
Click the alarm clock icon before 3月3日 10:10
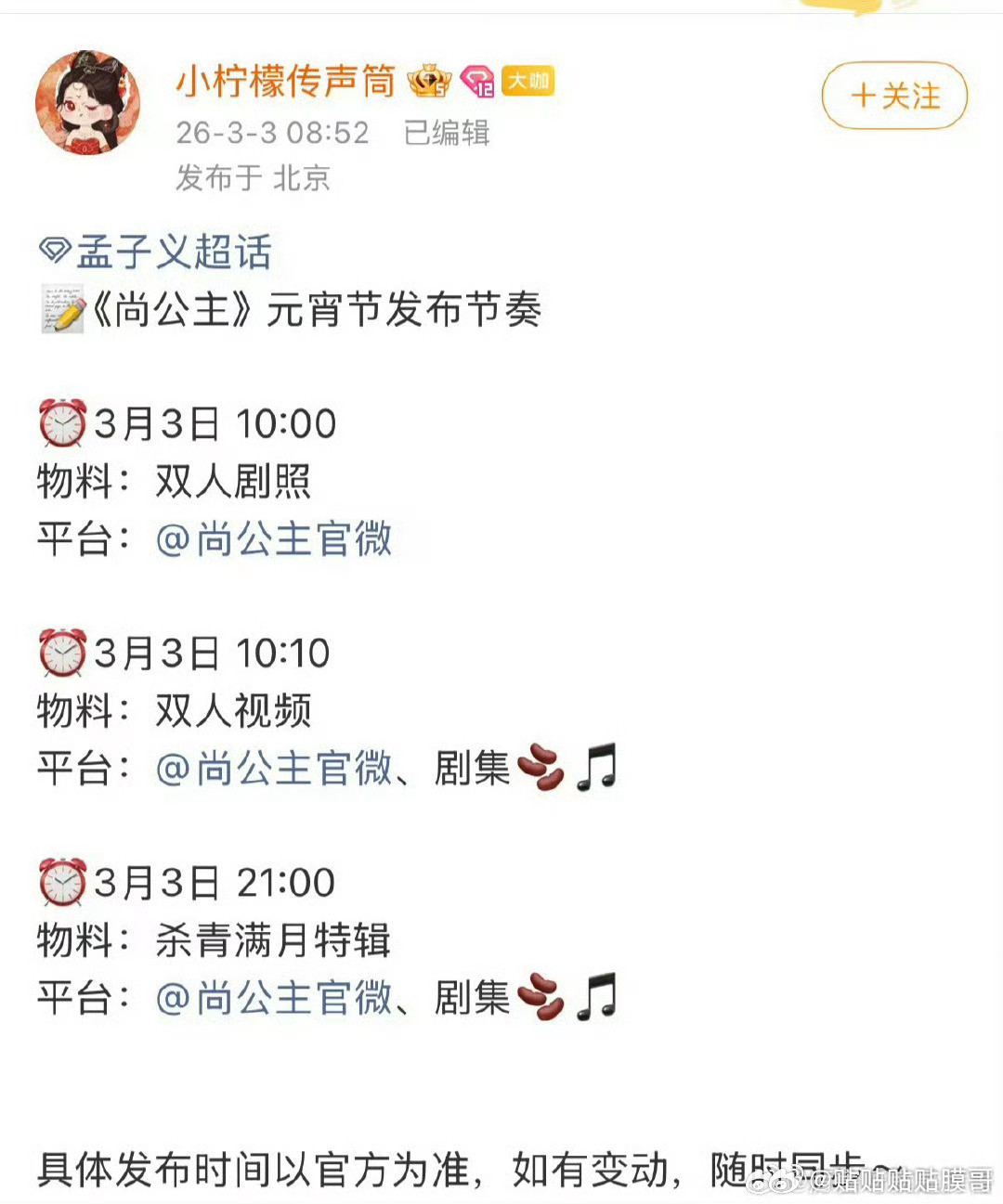coord(61,652)
